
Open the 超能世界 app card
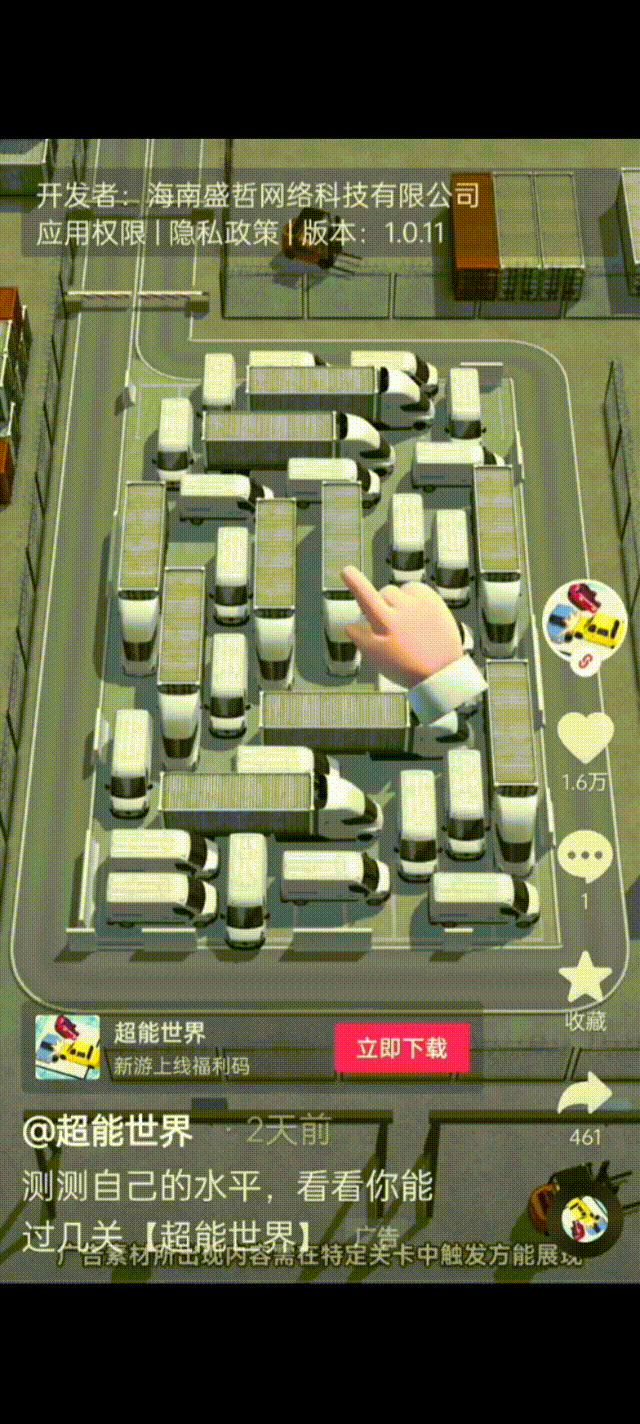[x=180, y=1047]
